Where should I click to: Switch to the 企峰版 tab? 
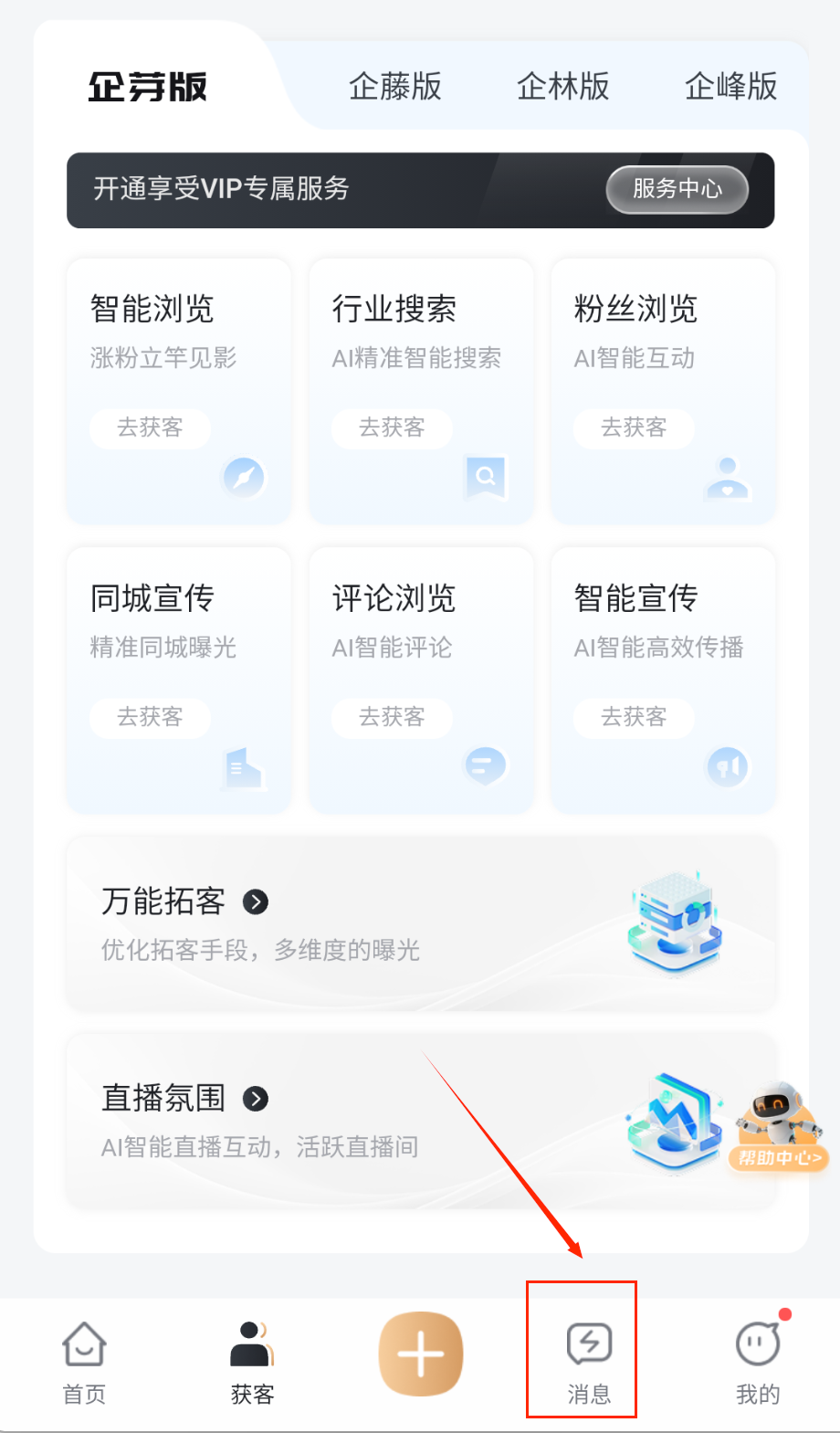(x=730, y=87)
